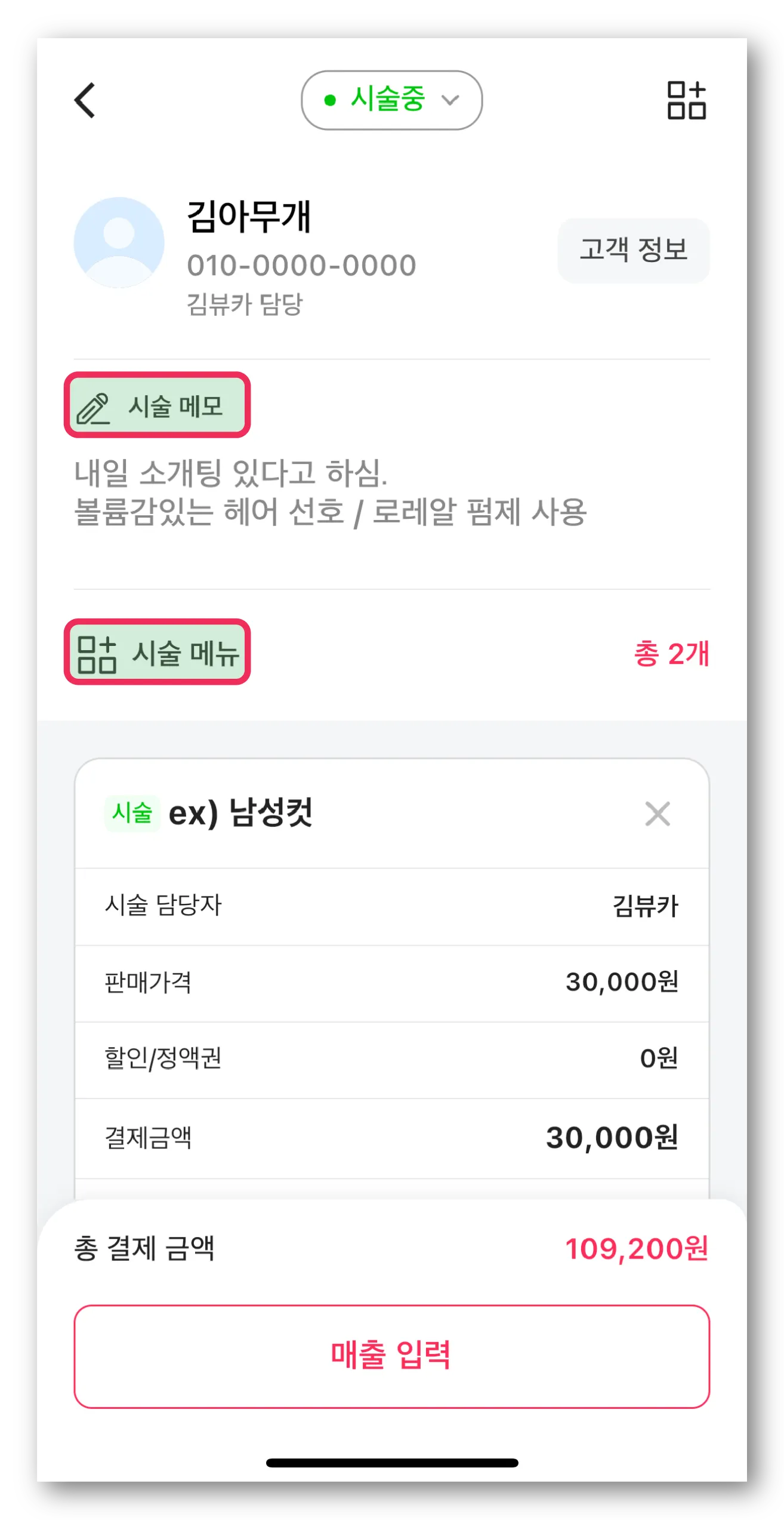
Task: Open the 판매가격 30,000원 row
Action: click(x=391, y=983)
